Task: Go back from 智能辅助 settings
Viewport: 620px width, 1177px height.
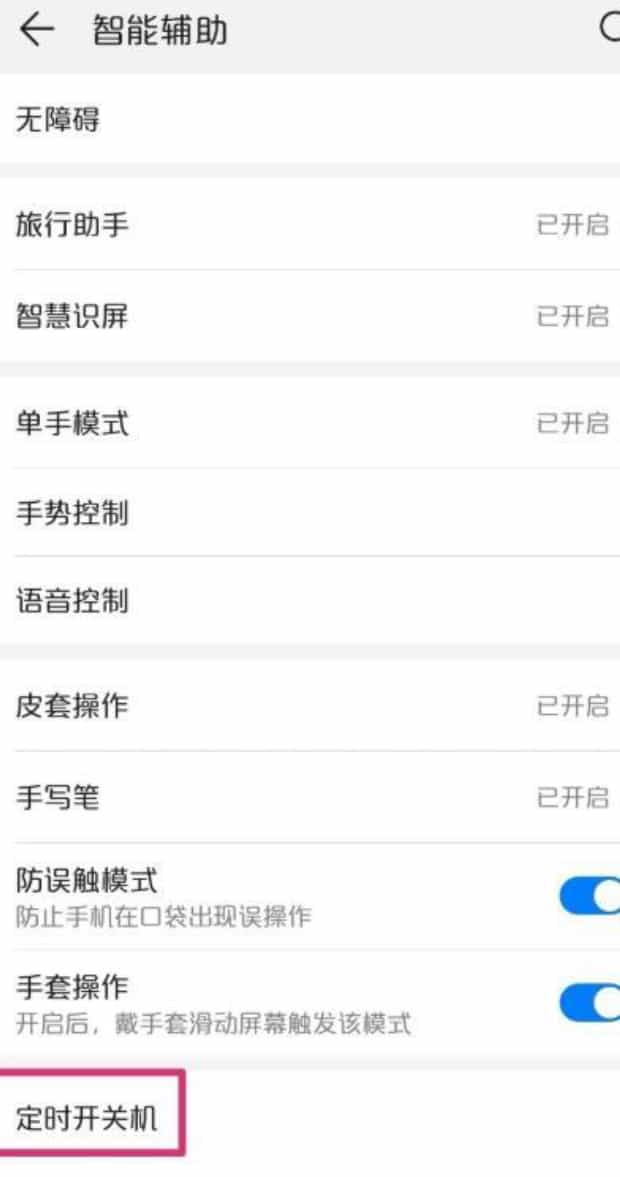Action: (x=36, y=31)
